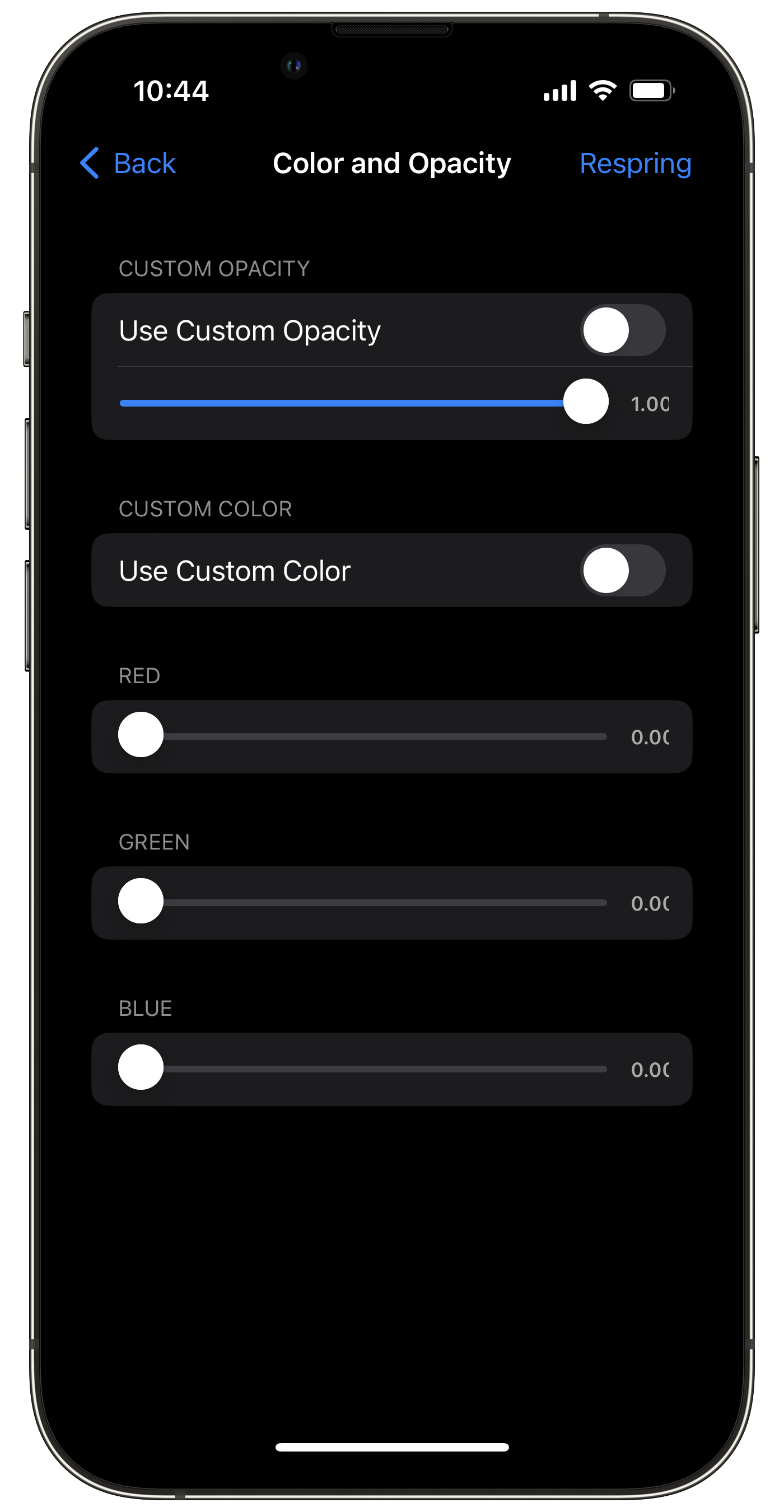Tap the Respring button
Viewport: 784px width, 1512px height.
pyautogui.click(x=635, y=163)
